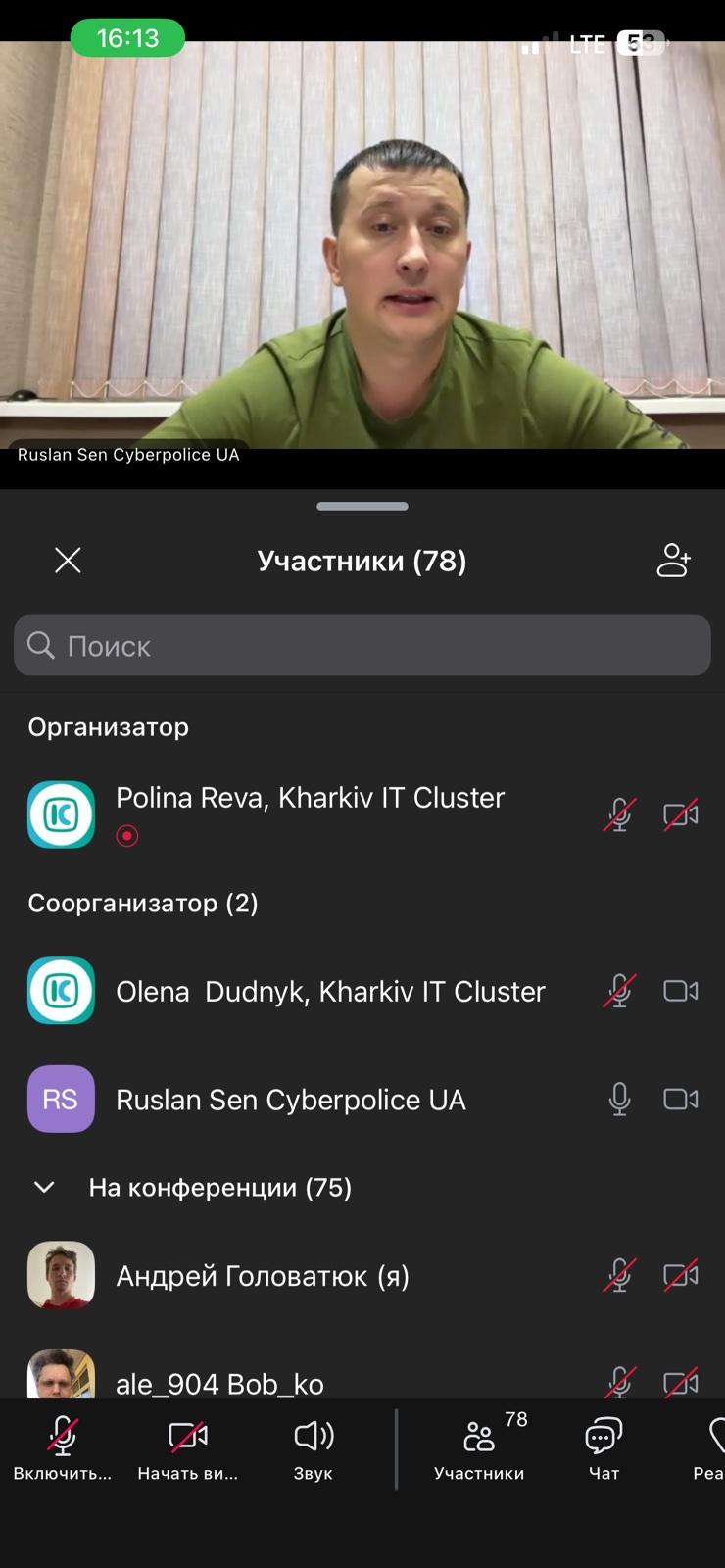Open Андрей Головатюк (я) participant row
Viewport: 725px width, 1568px height.
pos(263,1276)
